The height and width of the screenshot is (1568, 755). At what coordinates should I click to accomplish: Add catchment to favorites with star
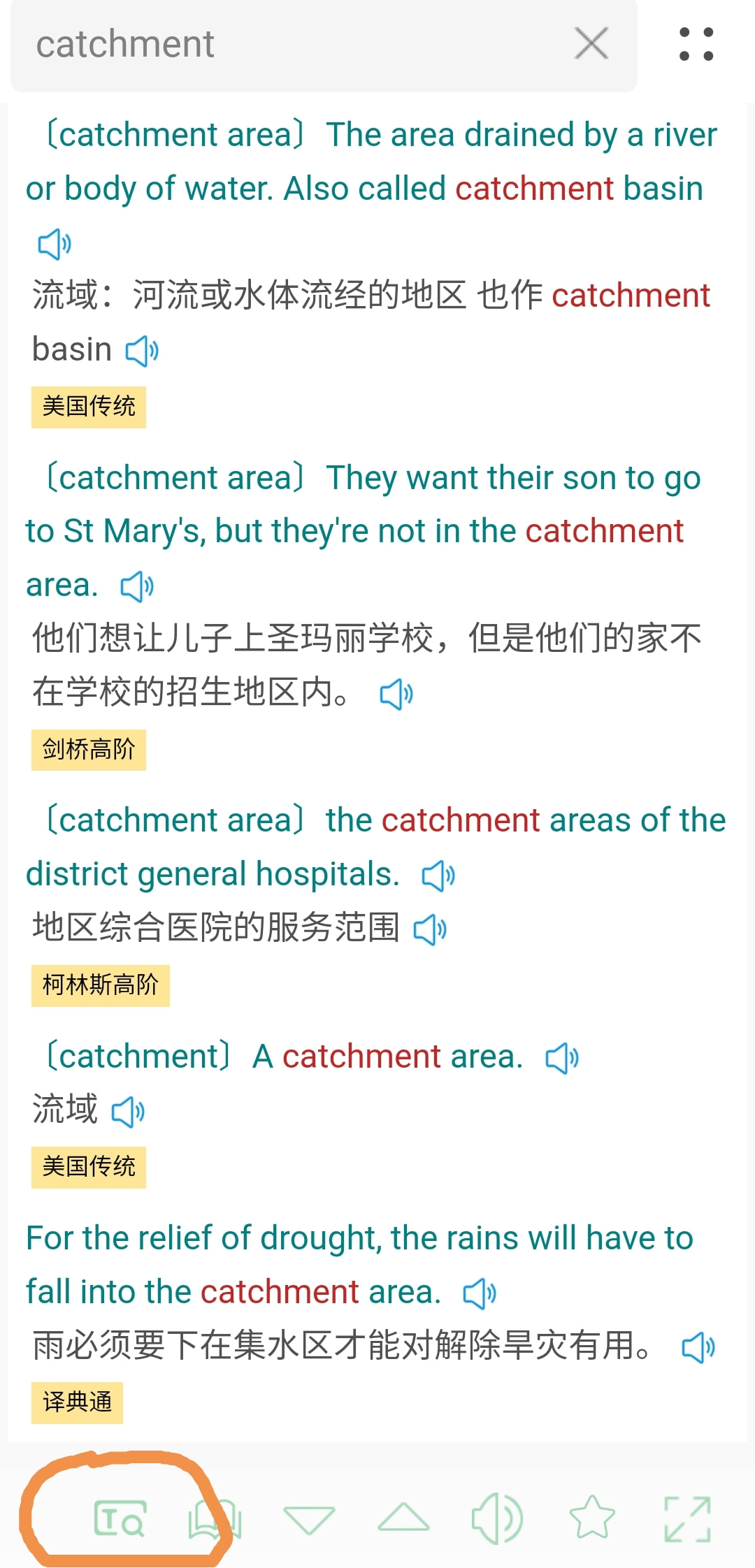pyautogui.click(x=592, y=1518)
